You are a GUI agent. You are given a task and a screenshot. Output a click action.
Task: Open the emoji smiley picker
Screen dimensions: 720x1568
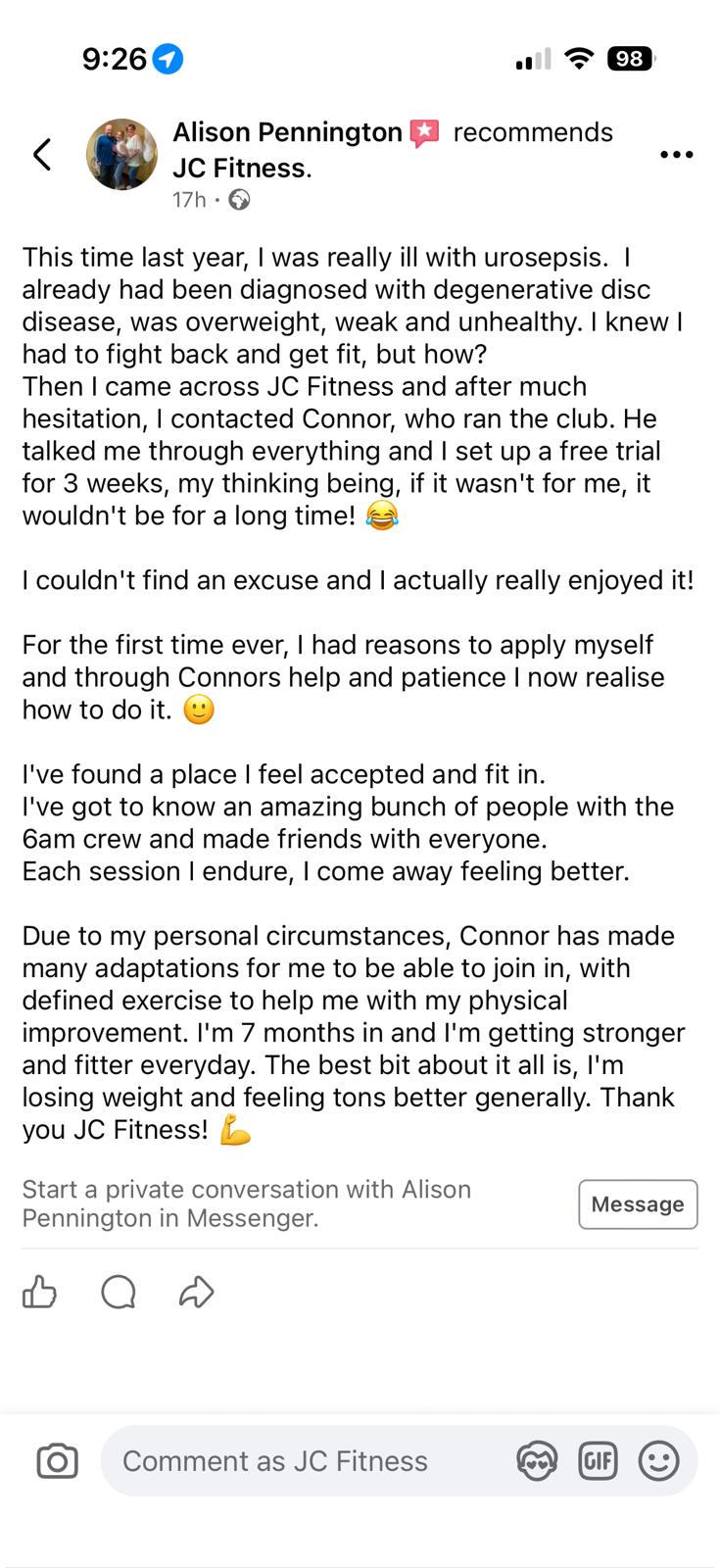(658, 1461)
